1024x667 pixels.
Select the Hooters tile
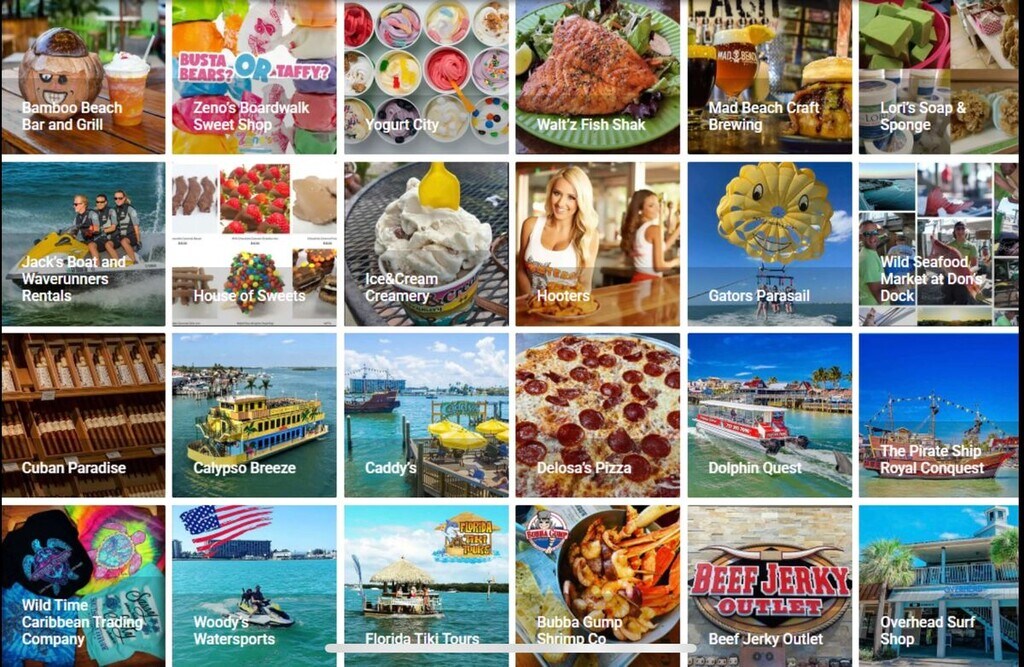point(597,244)
